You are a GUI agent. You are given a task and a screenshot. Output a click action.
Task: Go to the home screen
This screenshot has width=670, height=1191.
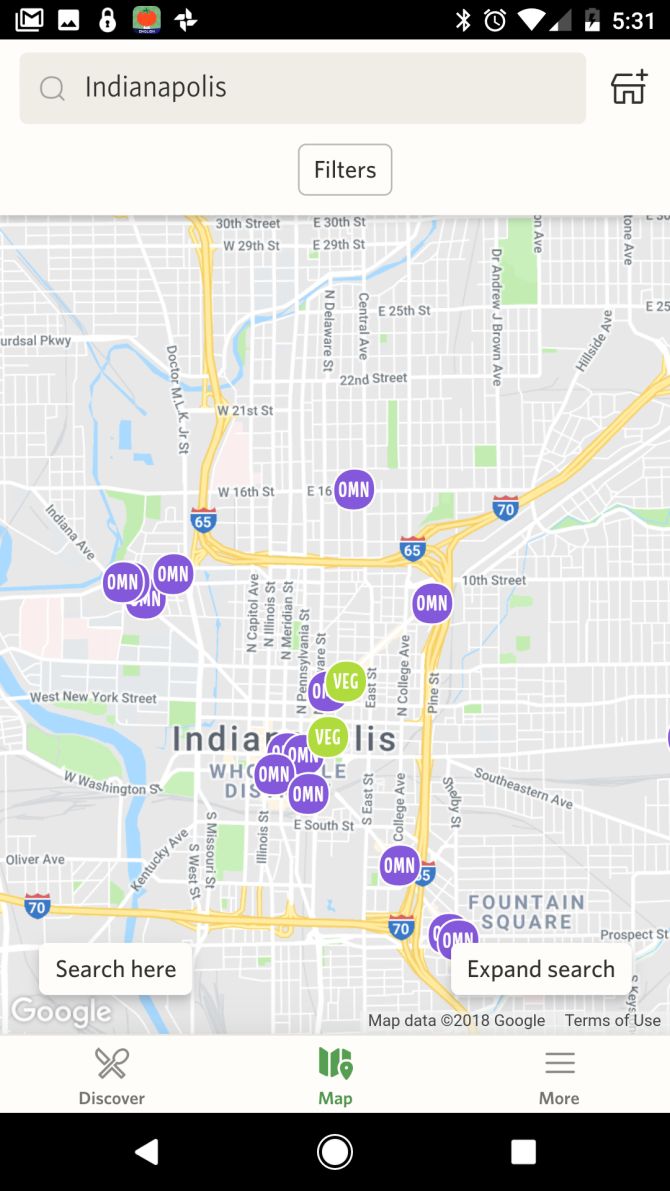[x=335, y=1152]
